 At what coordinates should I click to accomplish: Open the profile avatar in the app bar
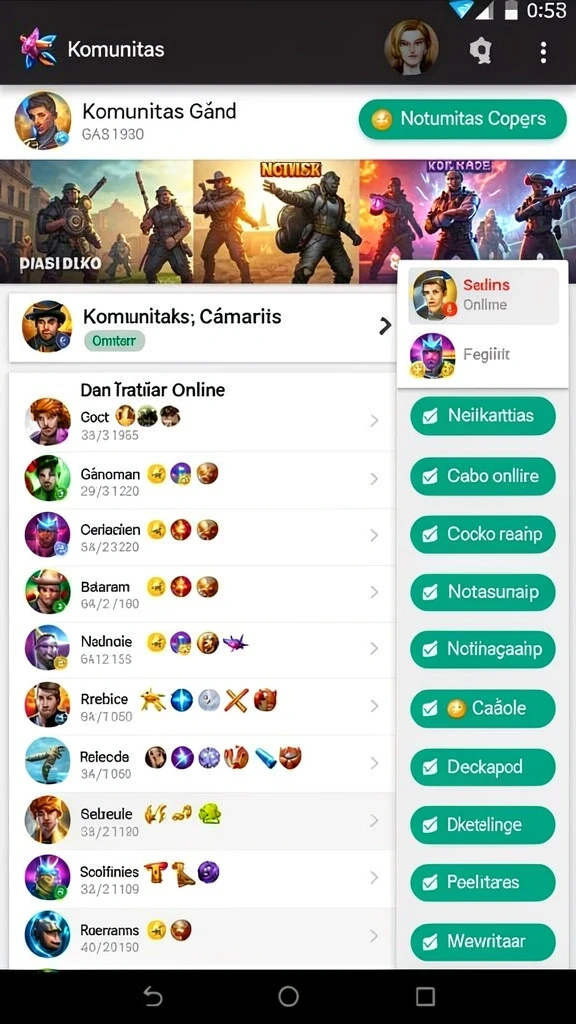pyautogui.click(x=411, y=48)
